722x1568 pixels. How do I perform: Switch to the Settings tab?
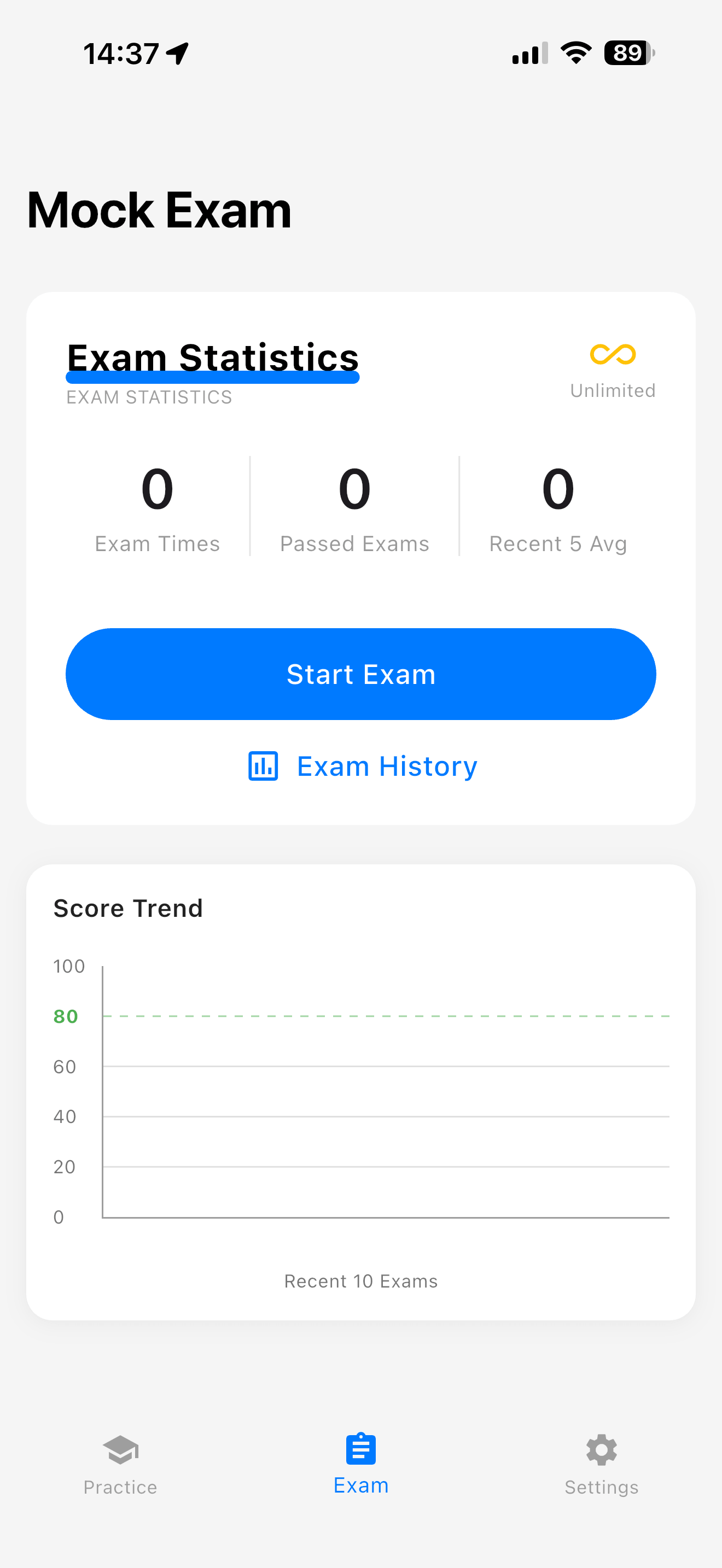tap(602, 1470)
